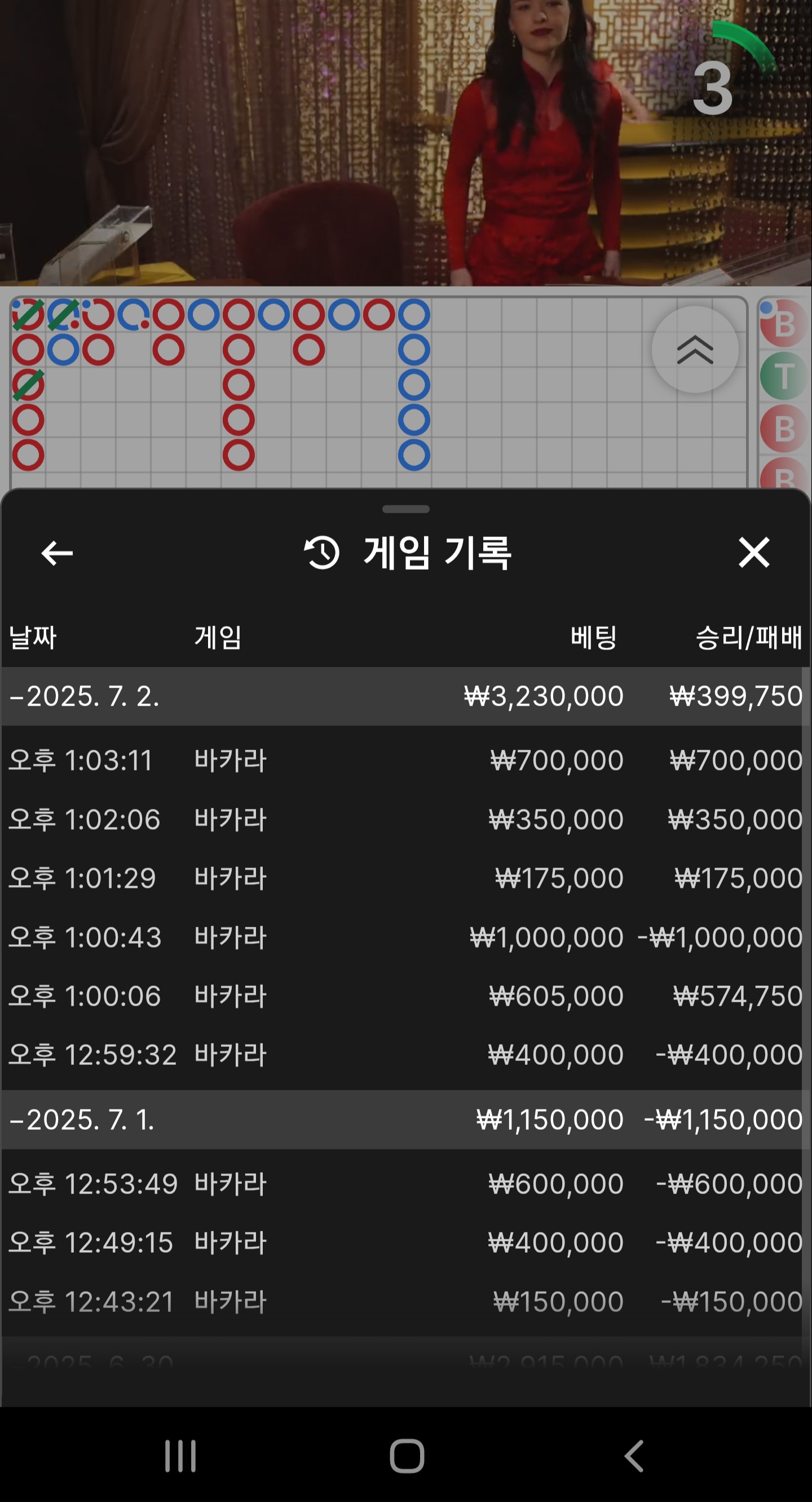The image size is (812, 1502).
Task: Open the 오후 1:00:43 바카라 record
Action: point(405,937)
